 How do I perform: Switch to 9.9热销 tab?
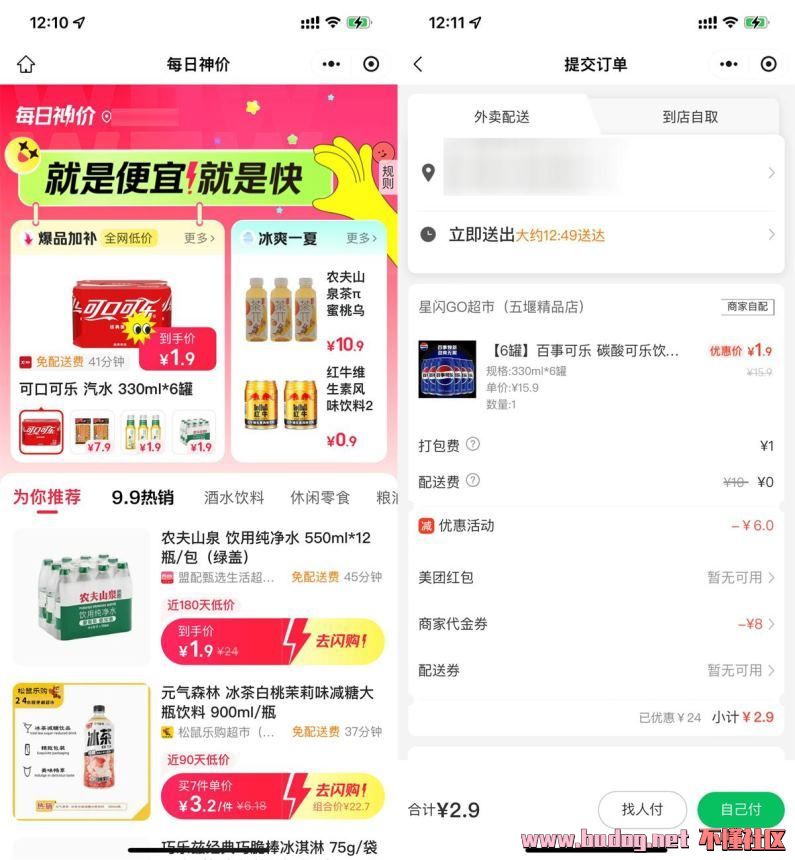(x=142, y=497)
